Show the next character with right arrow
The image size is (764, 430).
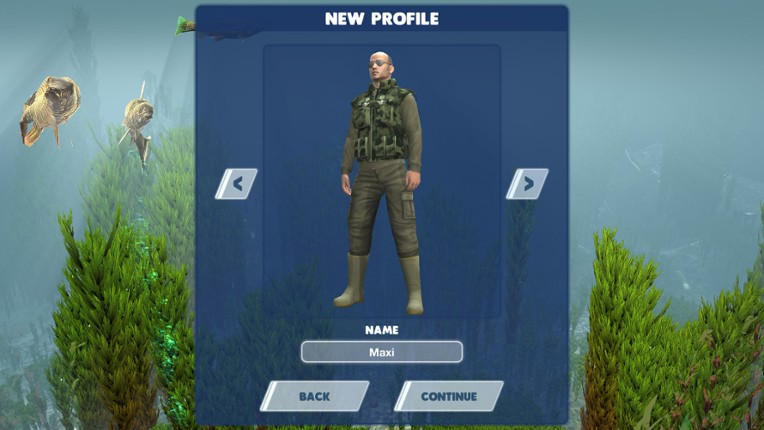[x=527, y=184]
